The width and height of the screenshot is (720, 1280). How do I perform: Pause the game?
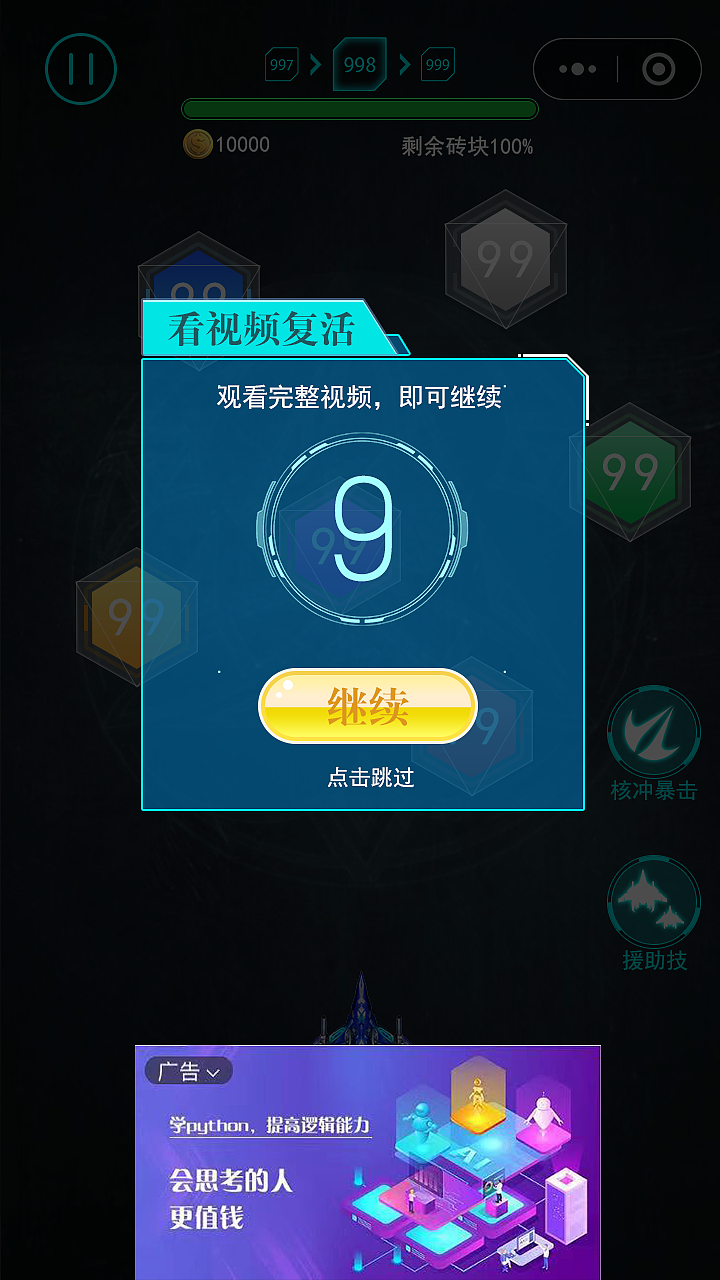81,69
